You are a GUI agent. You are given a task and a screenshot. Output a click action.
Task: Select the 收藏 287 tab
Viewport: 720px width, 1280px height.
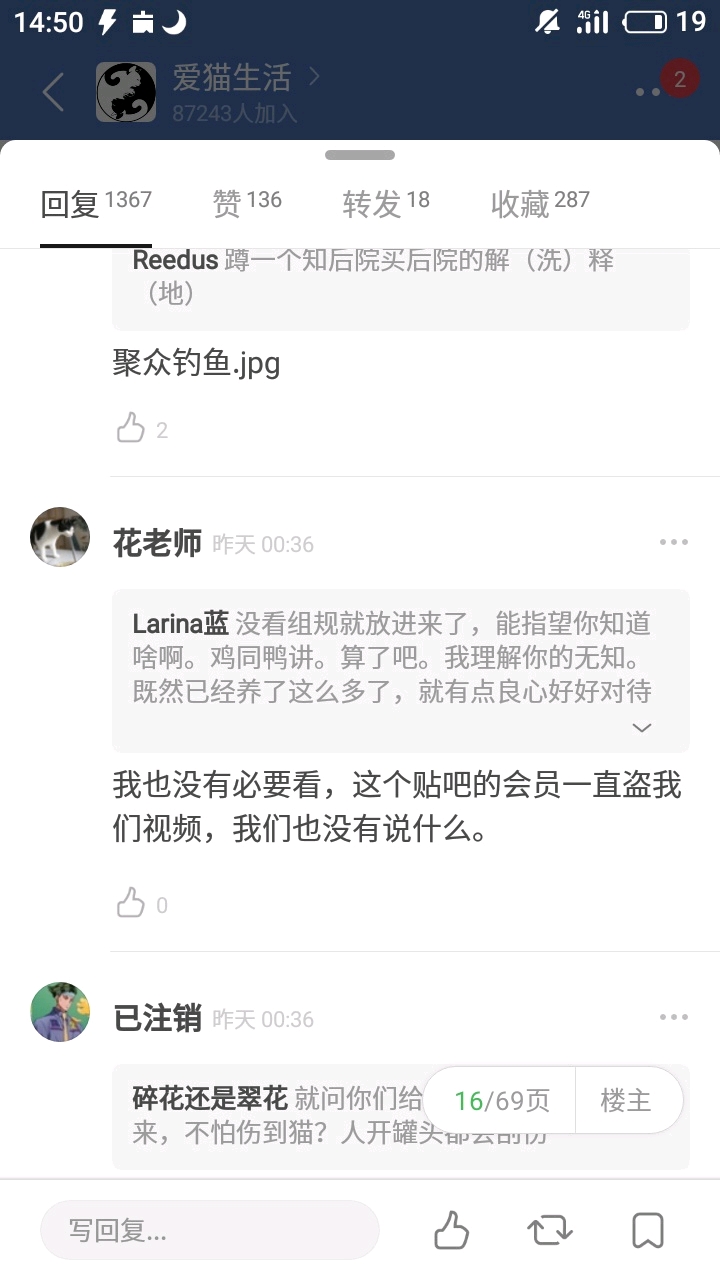click(540, 203)
